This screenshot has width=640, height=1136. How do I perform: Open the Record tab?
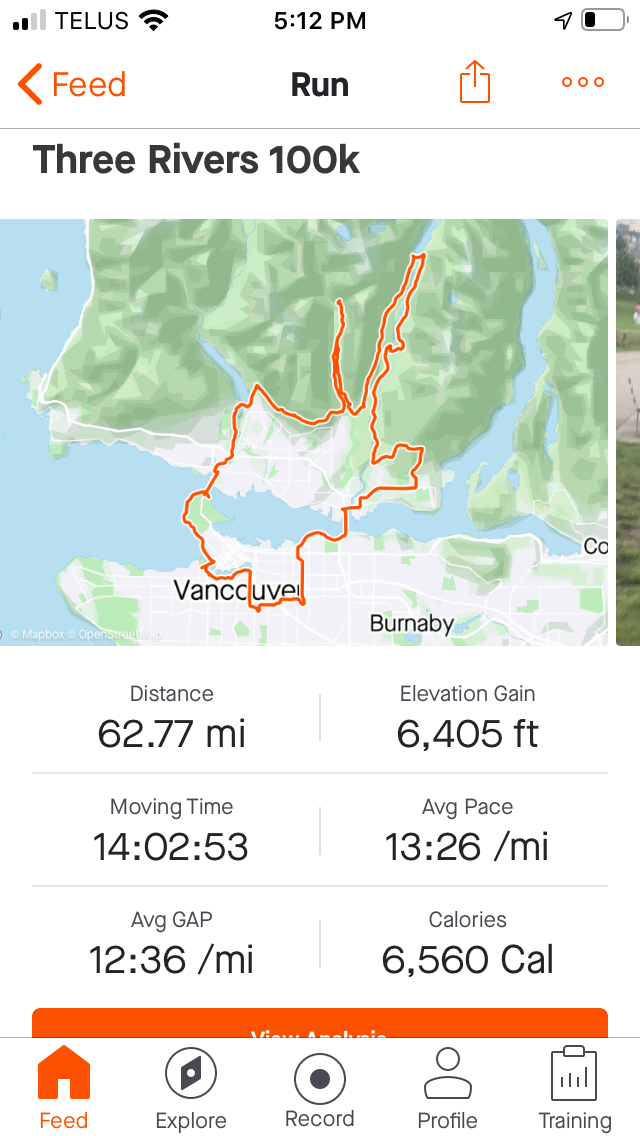(x=320, y=1088)
